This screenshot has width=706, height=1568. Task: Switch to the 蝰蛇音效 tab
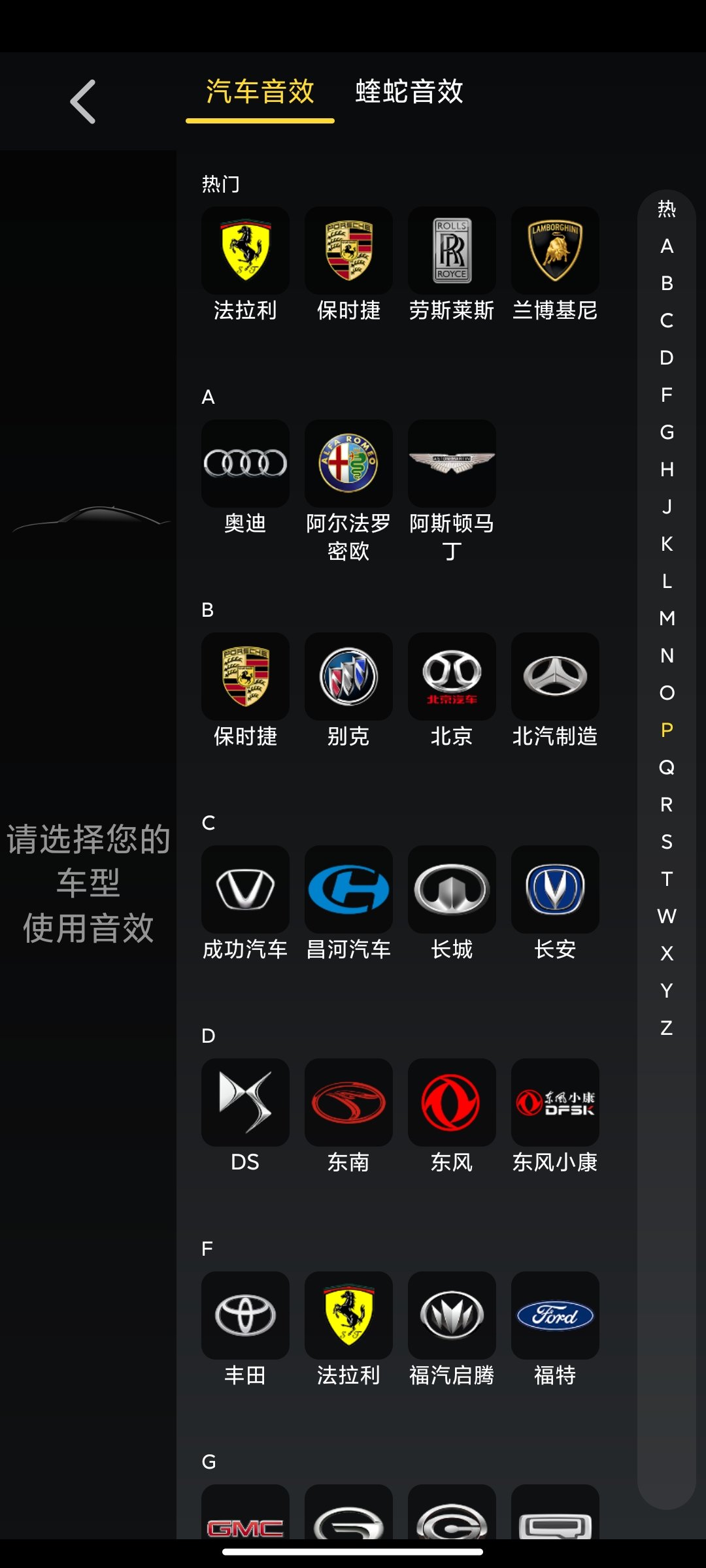[409, 91]
